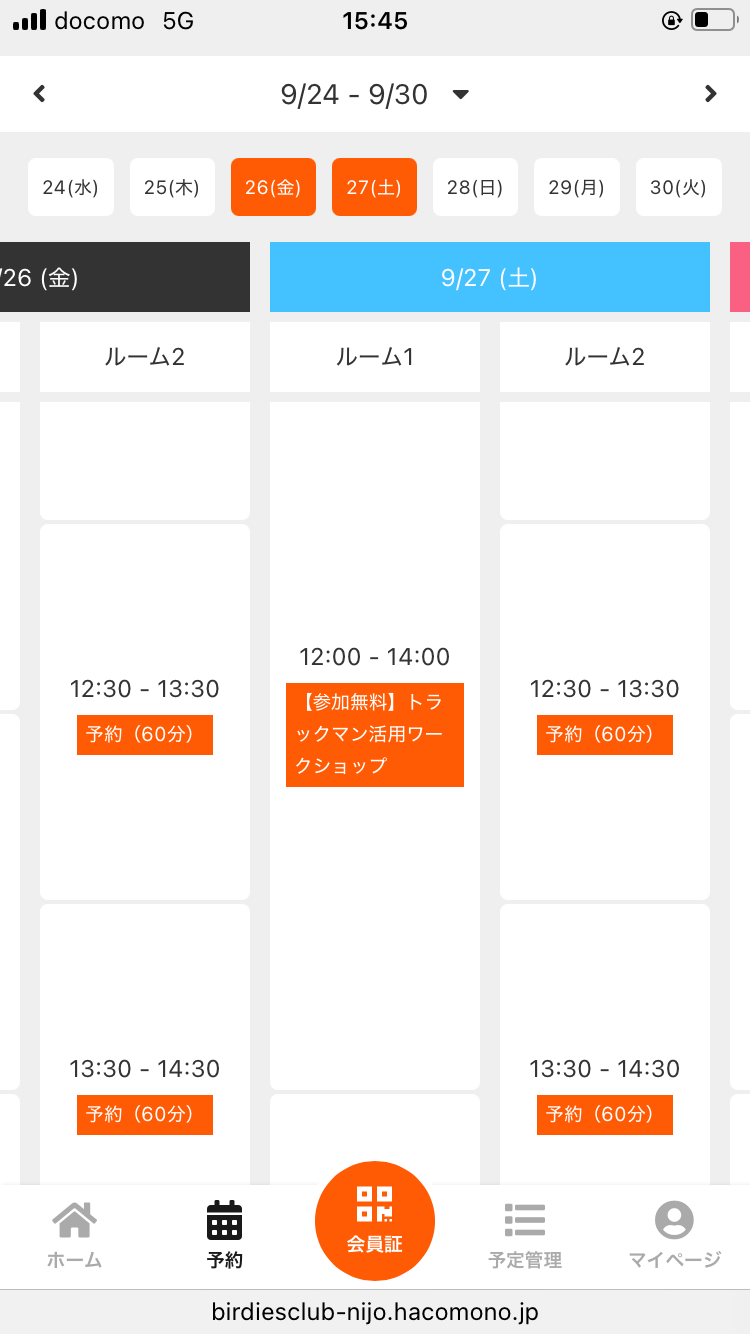This screenshot has width=750, height=1334.
Task: Tap the 予約 tab
Action: coord(225,1235)
